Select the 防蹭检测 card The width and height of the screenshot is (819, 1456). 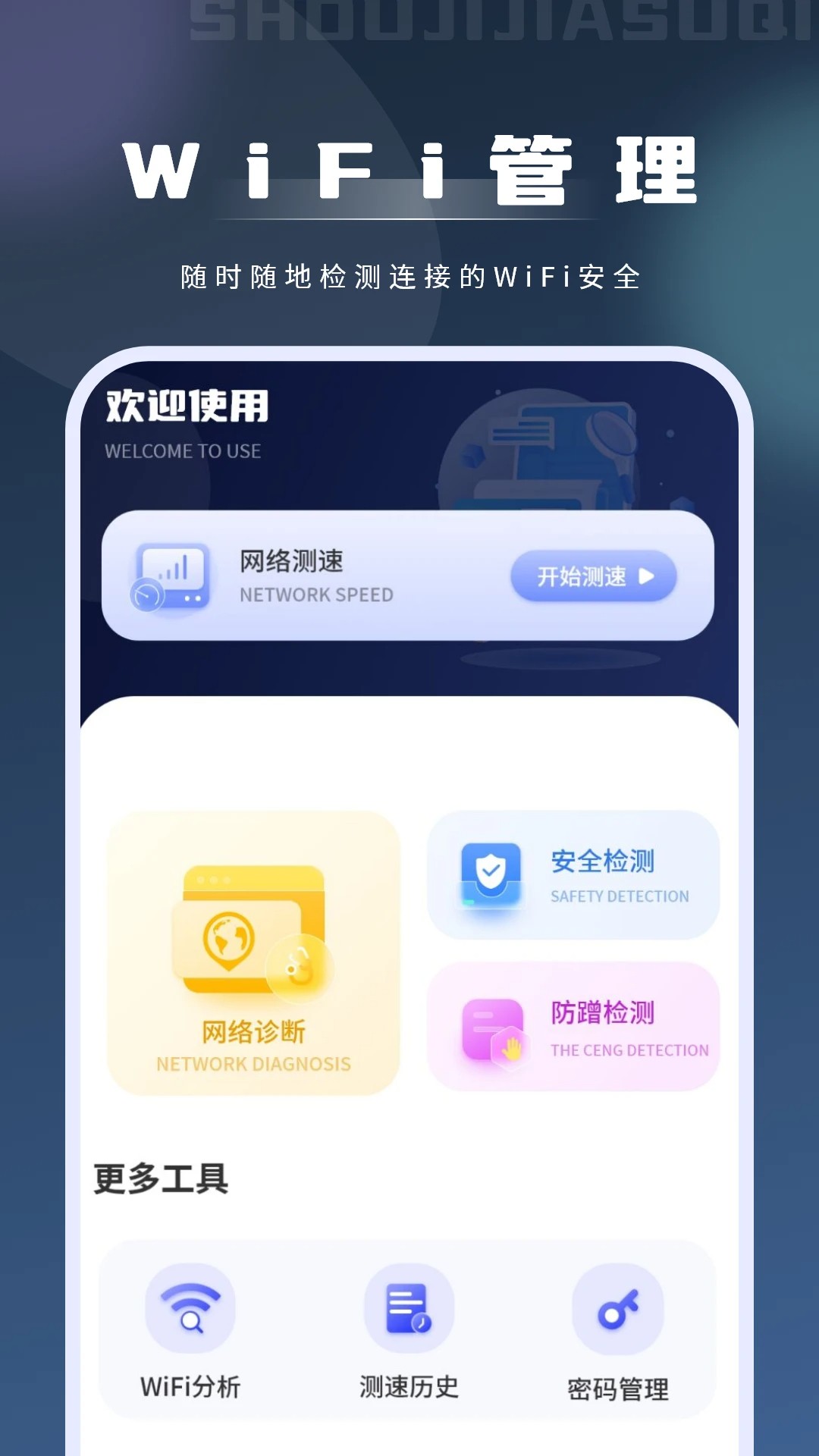[573, 1025]
